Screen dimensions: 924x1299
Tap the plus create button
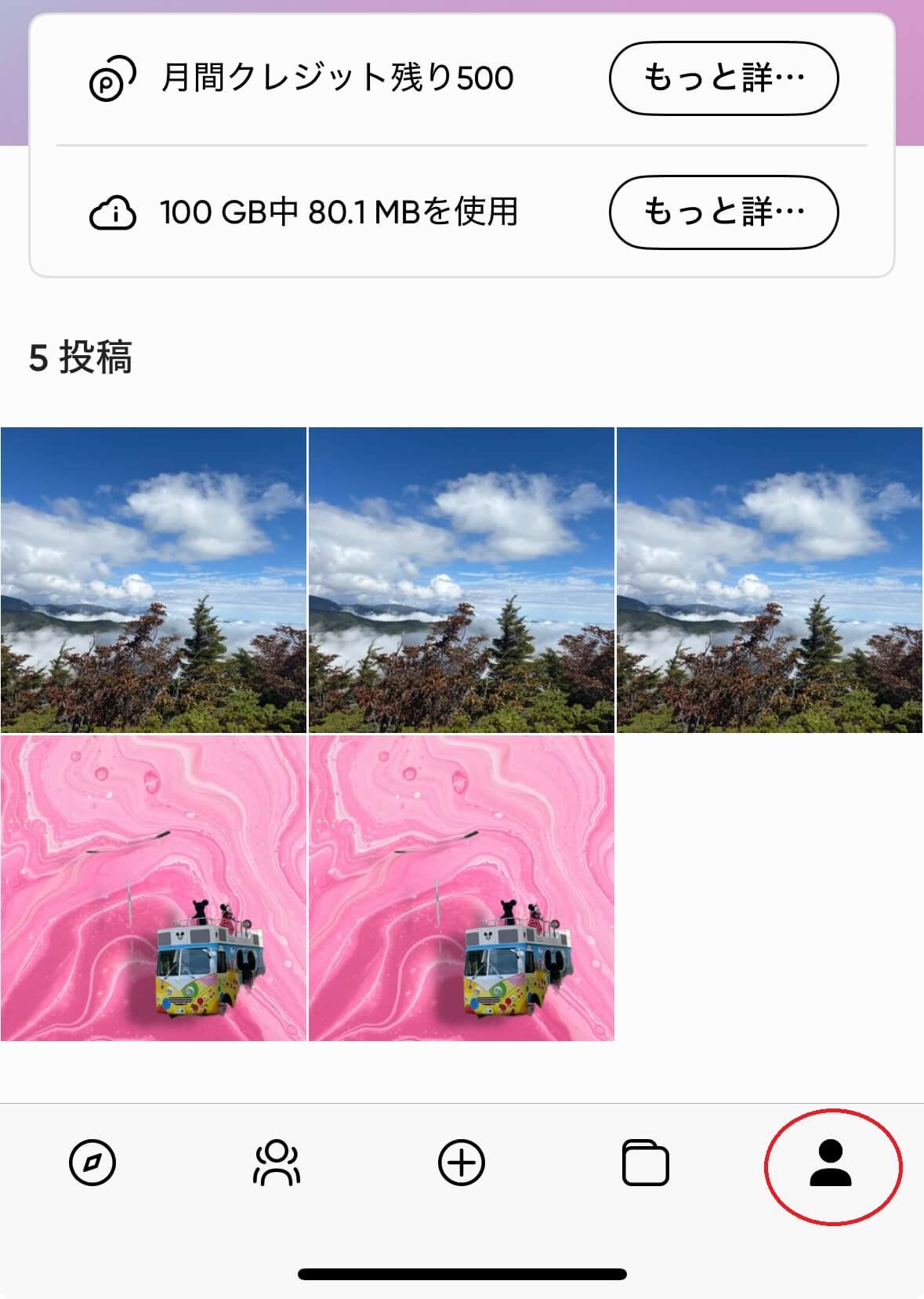[461, 1162]
